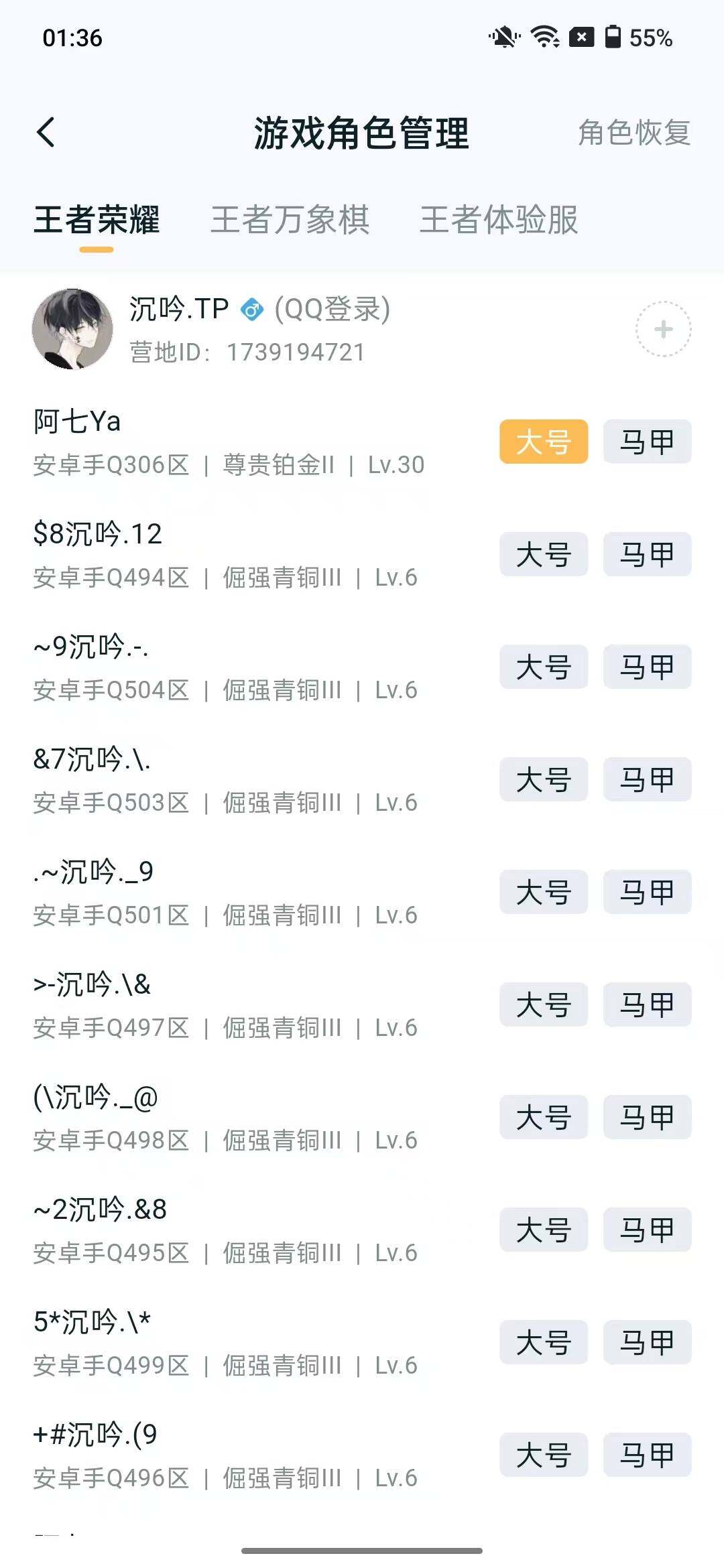Switch to the 王者万象棋 tab

tap(291, 221)
